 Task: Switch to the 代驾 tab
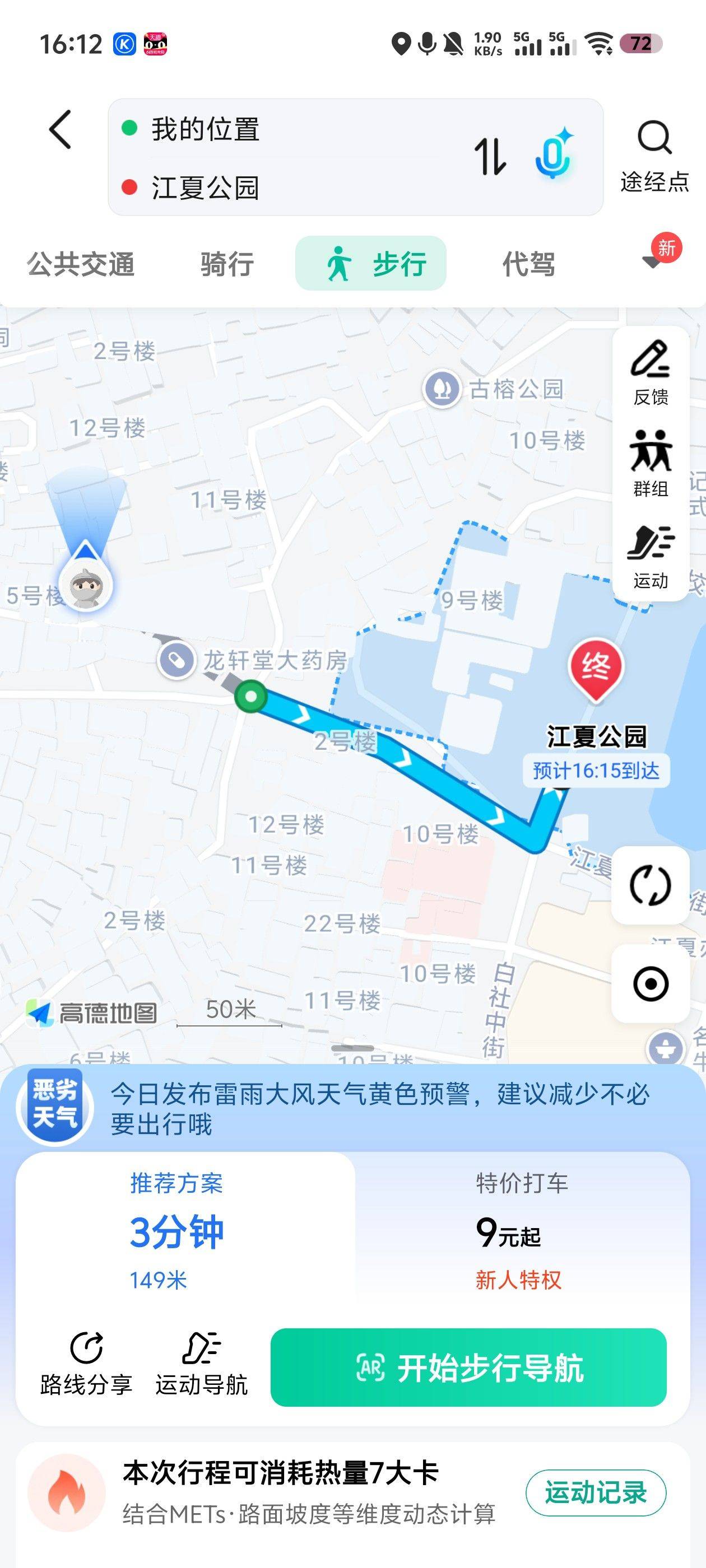pos(529,264)
